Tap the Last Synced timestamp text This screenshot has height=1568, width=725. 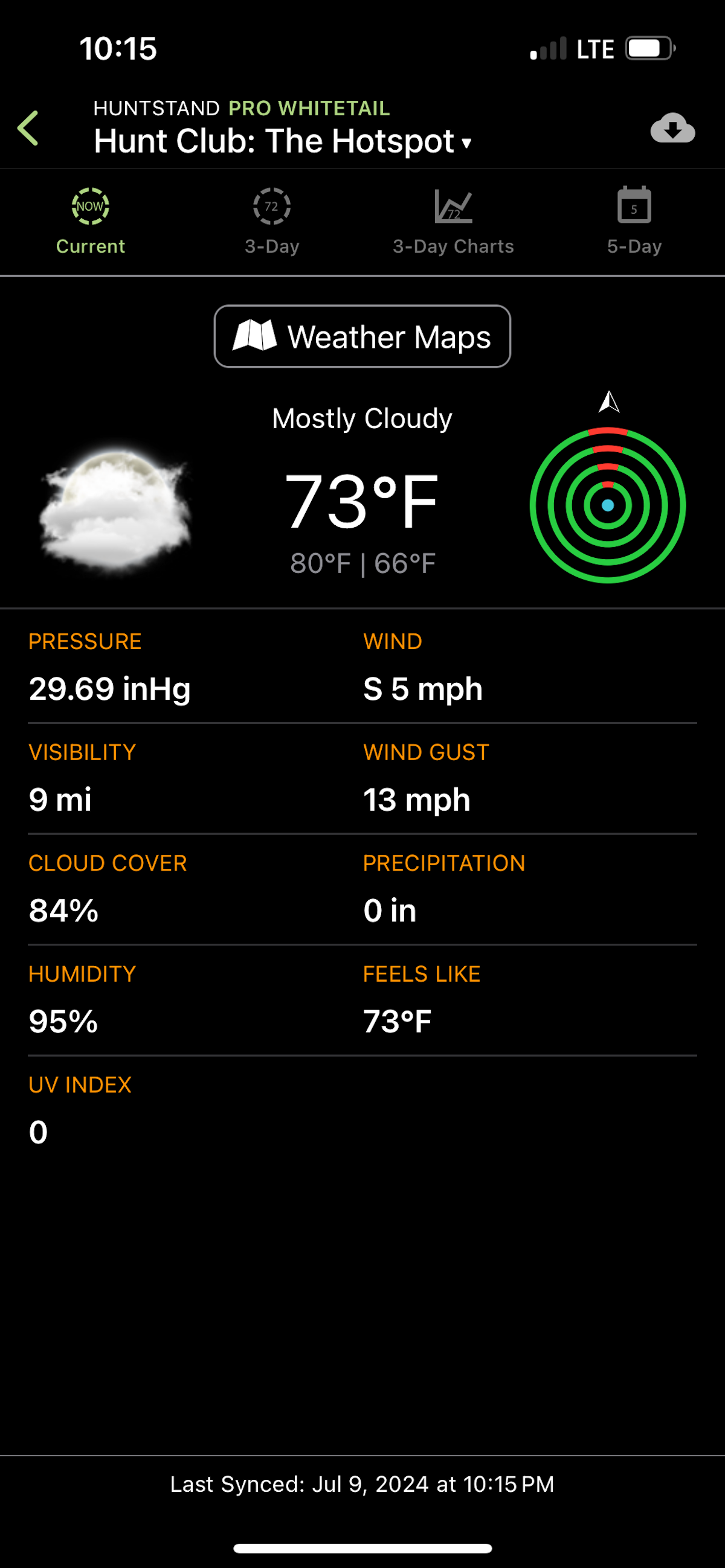pyautogui.click(x=362, y=1484)
